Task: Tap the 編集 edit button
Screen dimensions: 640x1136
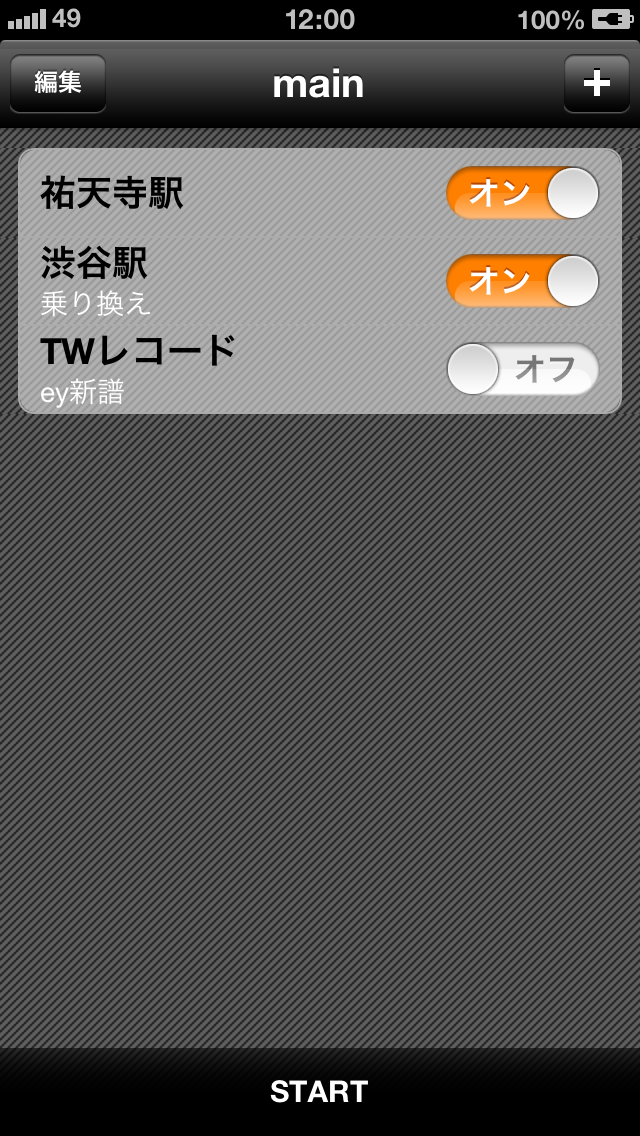Action: pos(58,83)
